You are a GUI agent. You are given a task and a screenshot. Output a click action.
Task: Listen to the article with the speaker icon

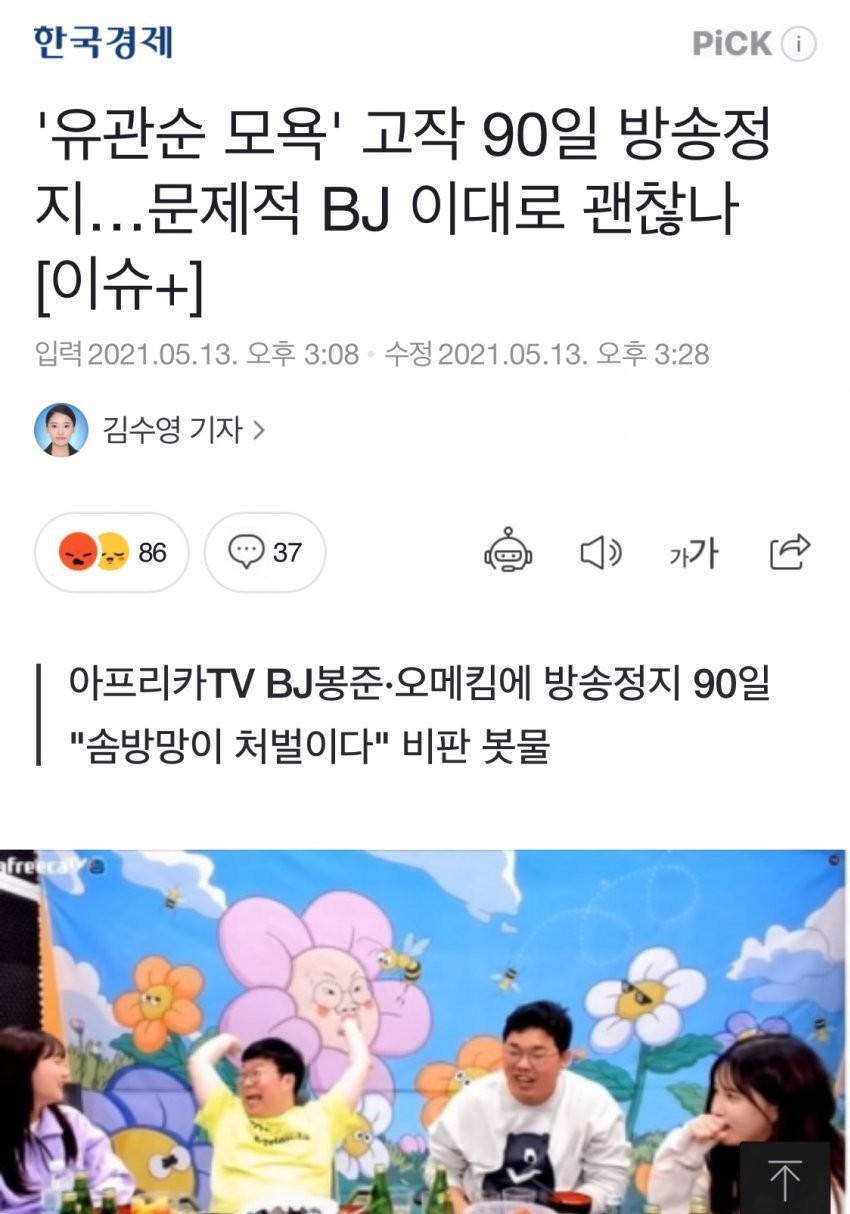pos(601,552)
